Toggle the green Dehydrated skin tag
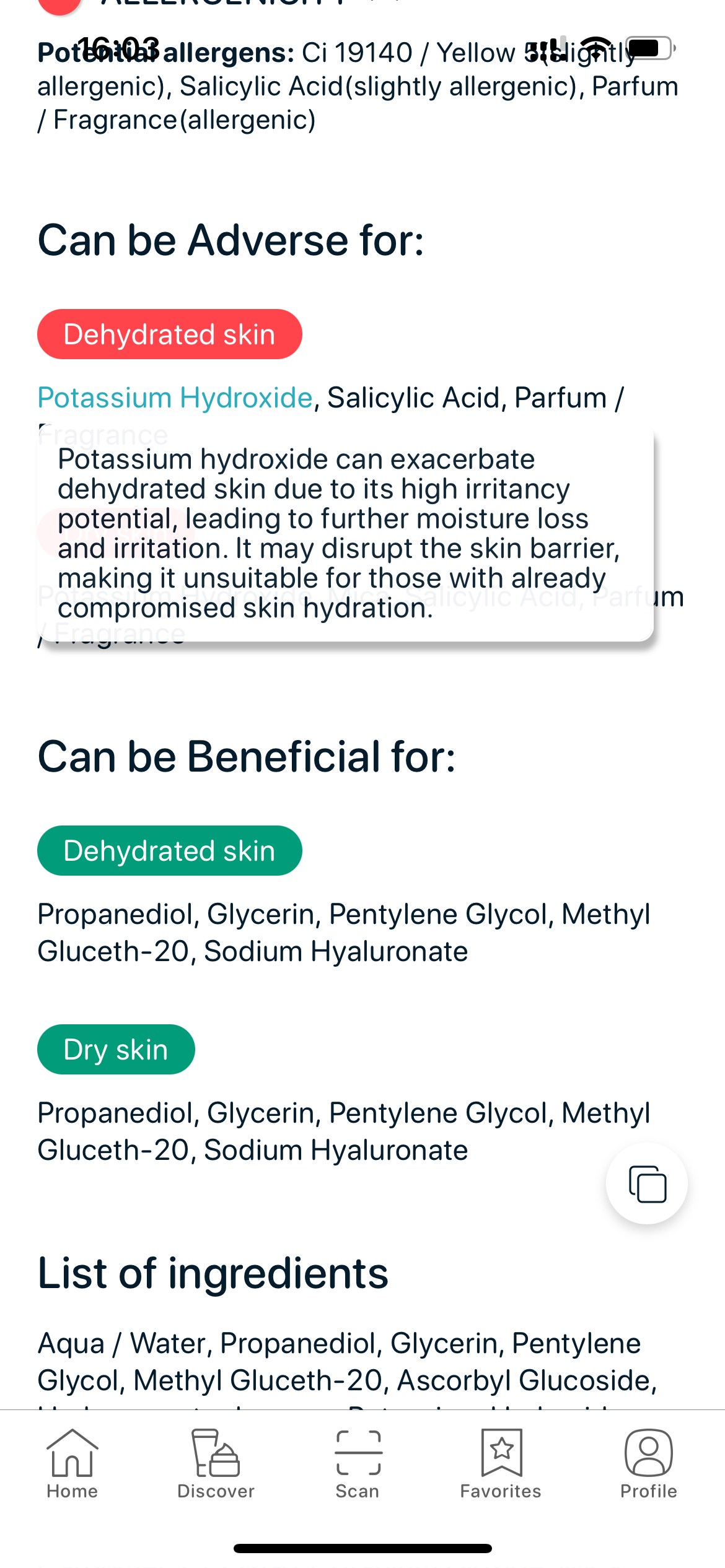The width and height of the screenshot is (725, 1568). tap(170, 850)
